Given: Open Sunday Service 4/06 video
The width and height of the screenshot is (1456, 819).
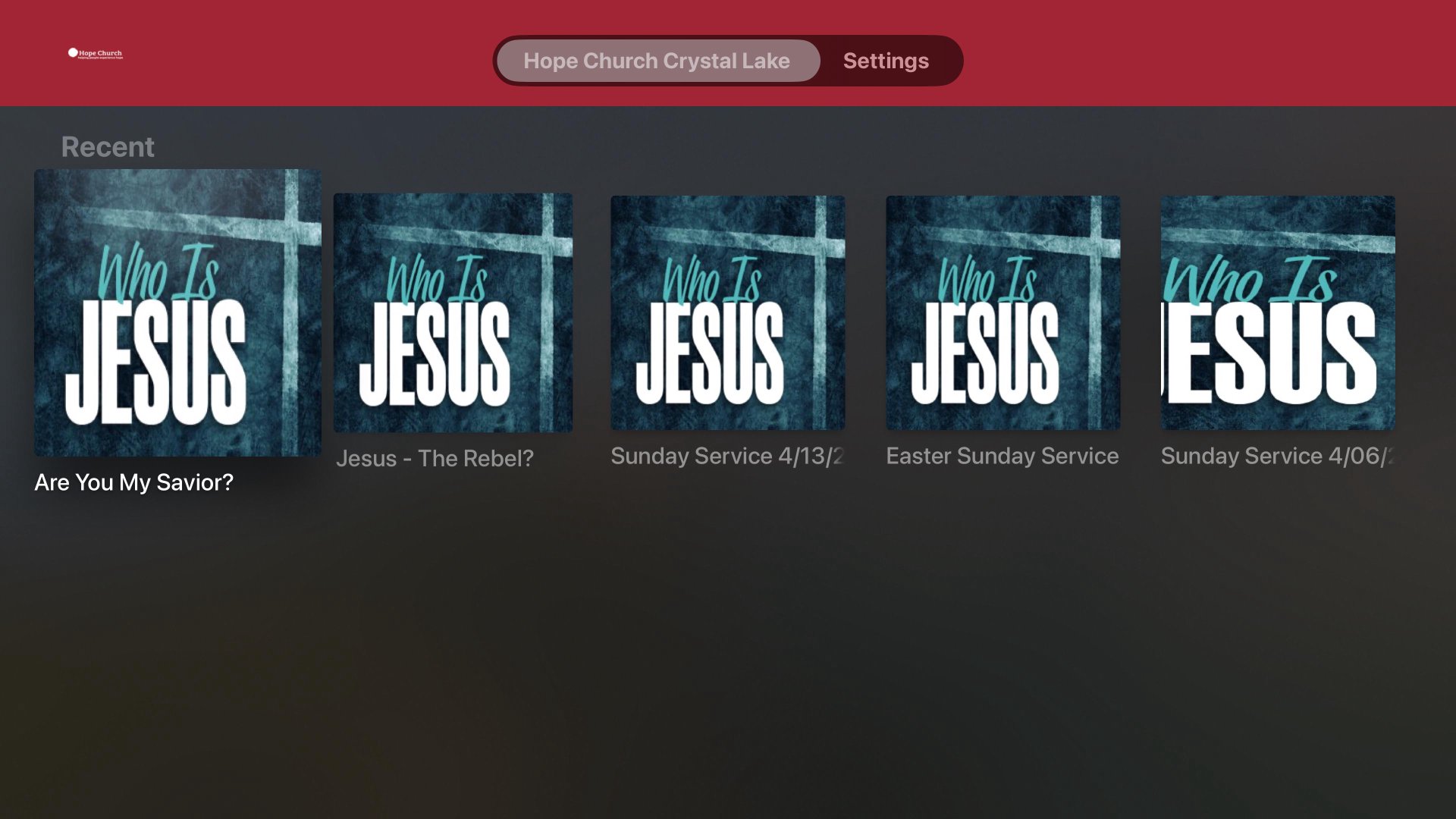Looking at the screenshot, I should [1277, 312].
